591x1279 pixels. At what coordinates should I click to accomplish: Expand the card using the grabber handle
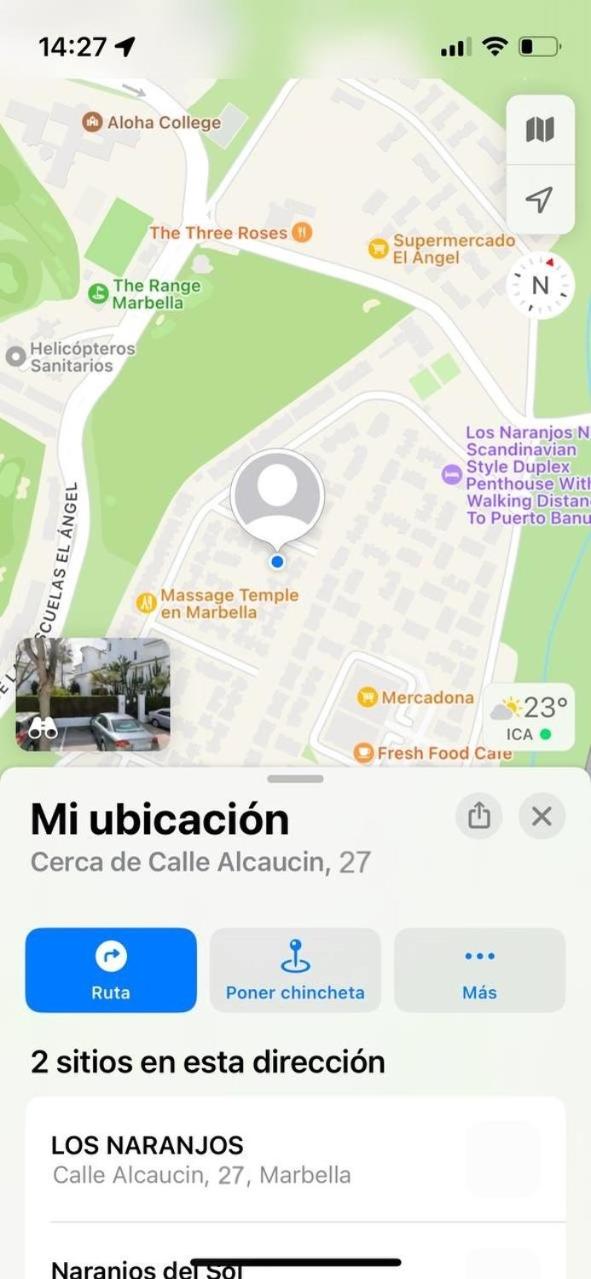(x=295, y=778)
